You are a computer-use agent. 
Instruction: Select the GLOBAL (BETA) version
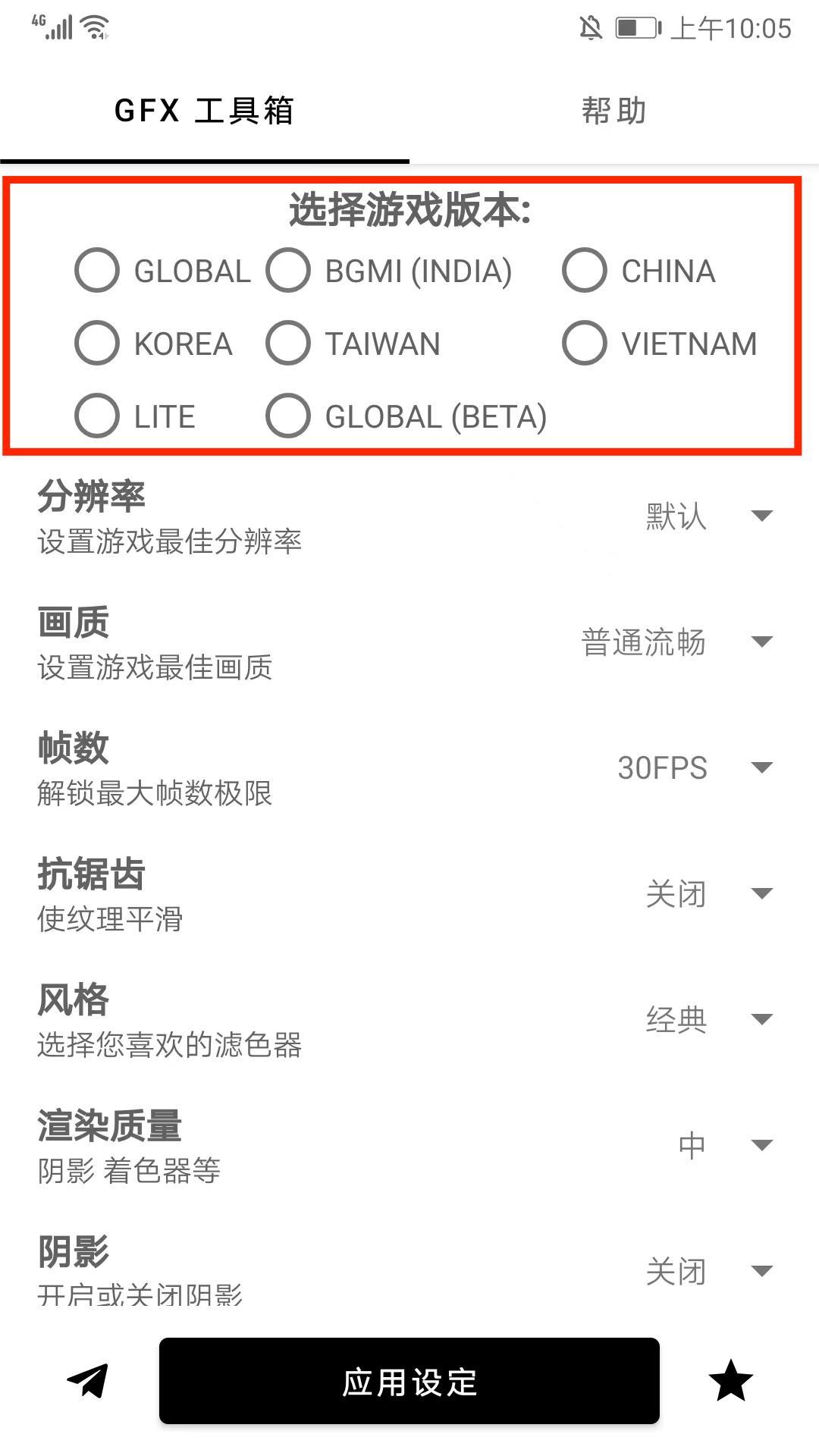click(x=288, y=416)
